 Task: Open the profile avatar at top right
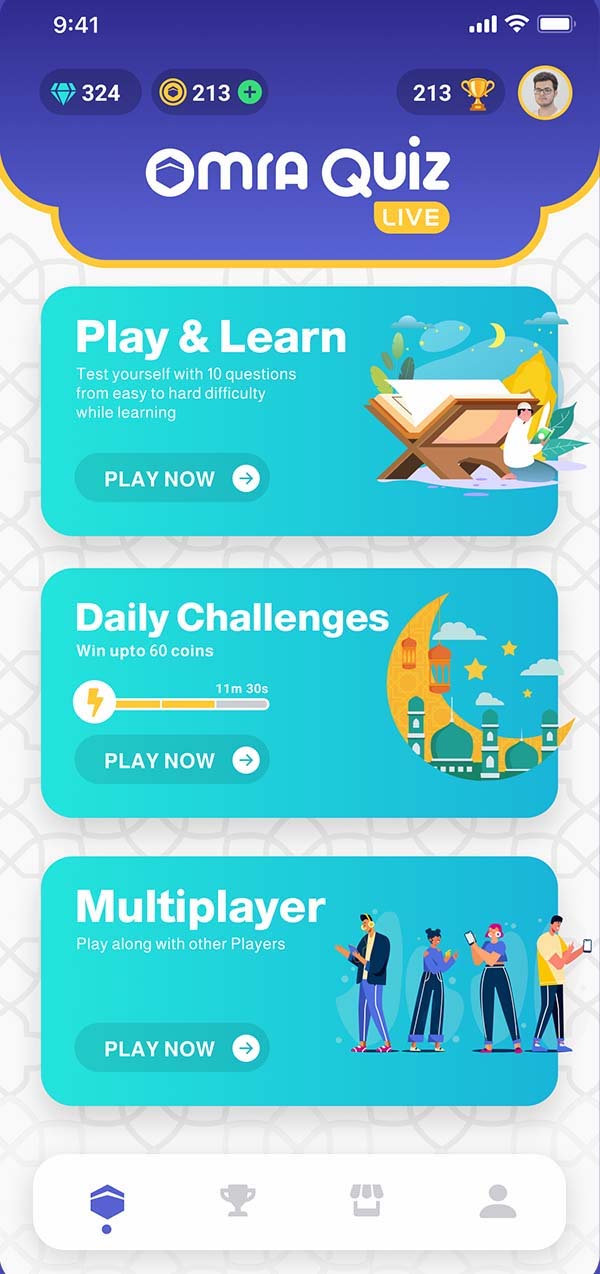tap(545, 93)
